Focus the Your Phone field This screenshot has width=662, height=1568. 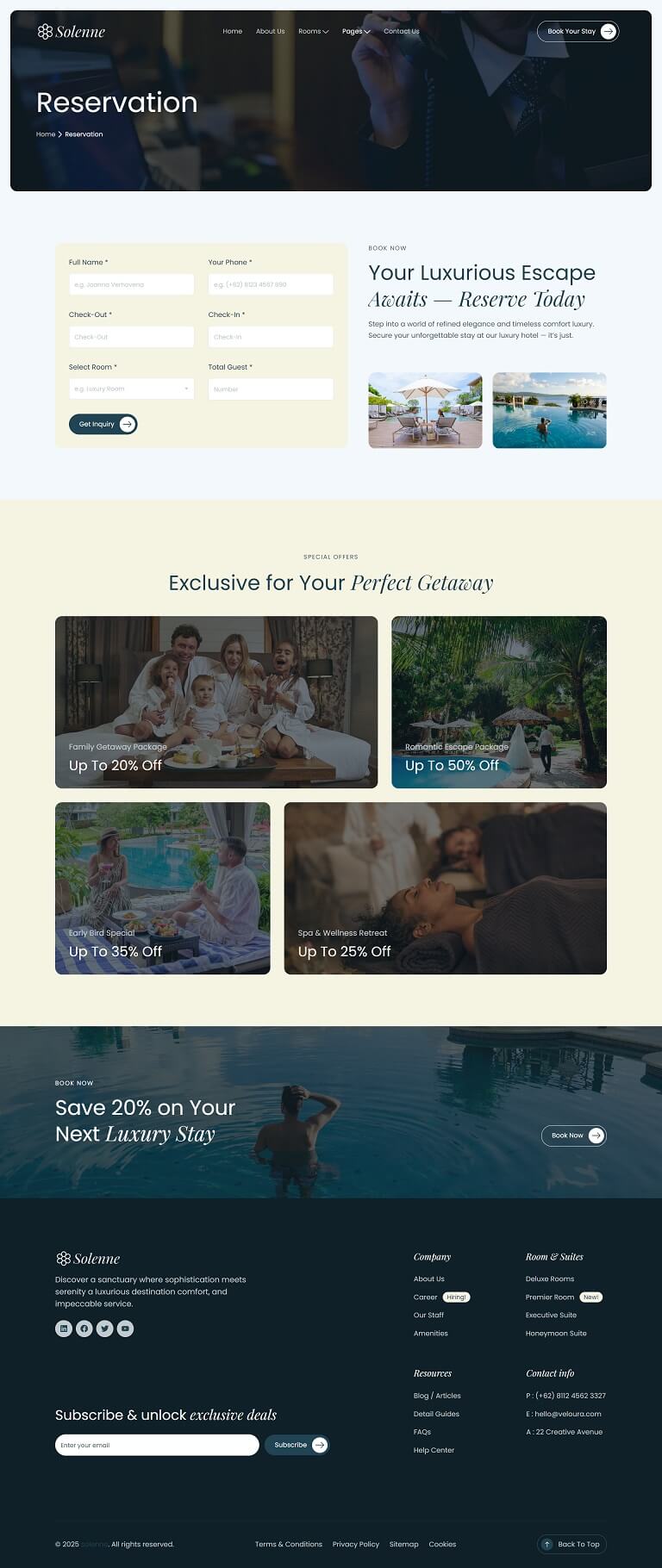pos(270,284)
